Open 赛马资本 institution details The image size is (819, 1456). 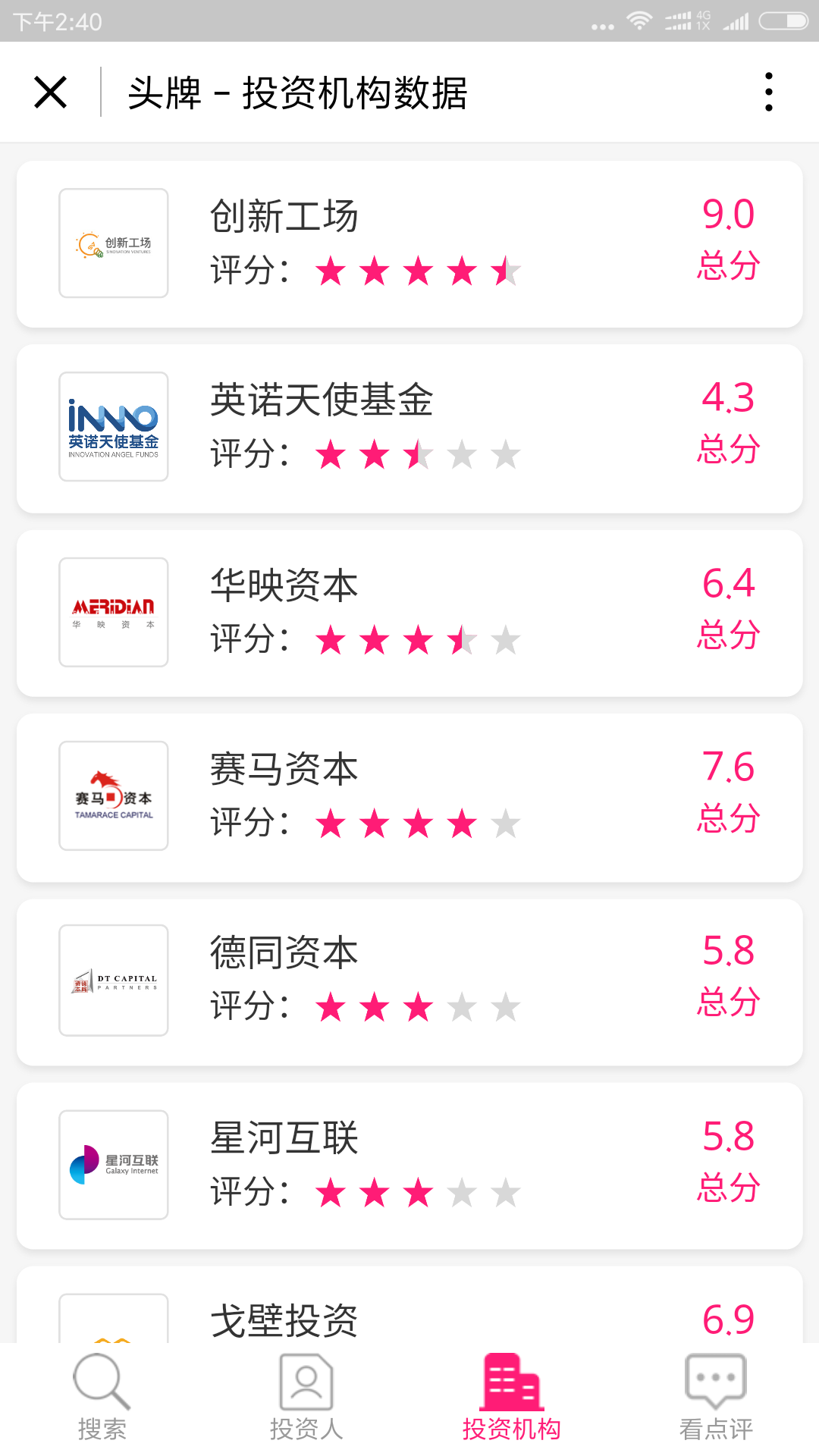pyautogui.click(x=409, y=797)
